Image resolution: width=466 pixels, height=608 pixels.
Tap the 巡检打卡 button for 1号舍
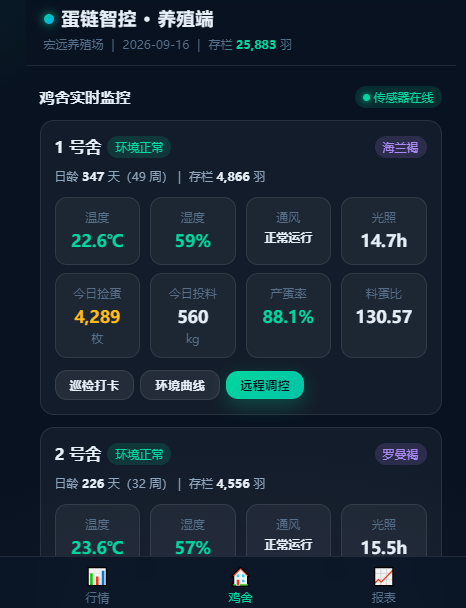click(94, 385)
